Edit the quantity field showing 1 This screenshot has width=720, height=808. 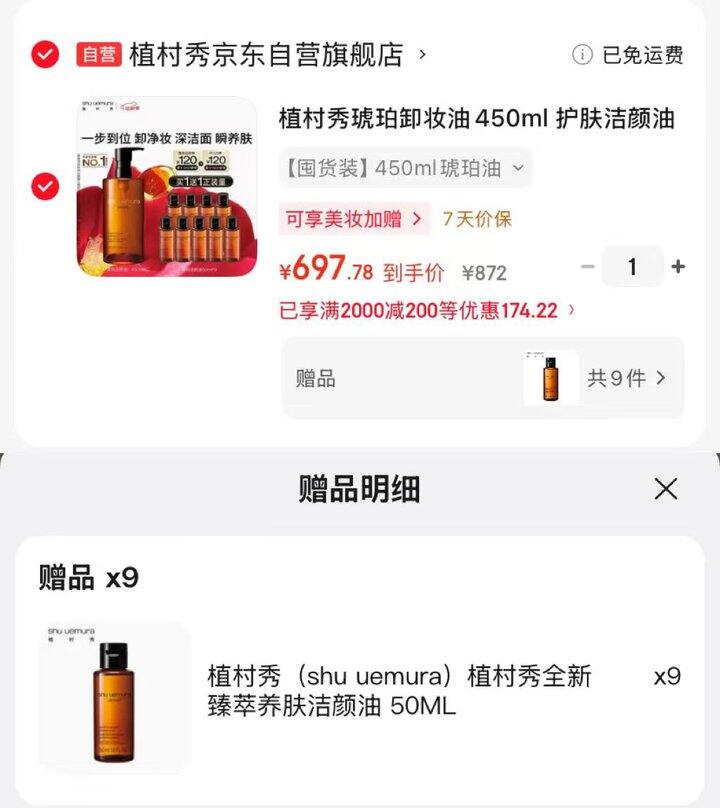632,267
